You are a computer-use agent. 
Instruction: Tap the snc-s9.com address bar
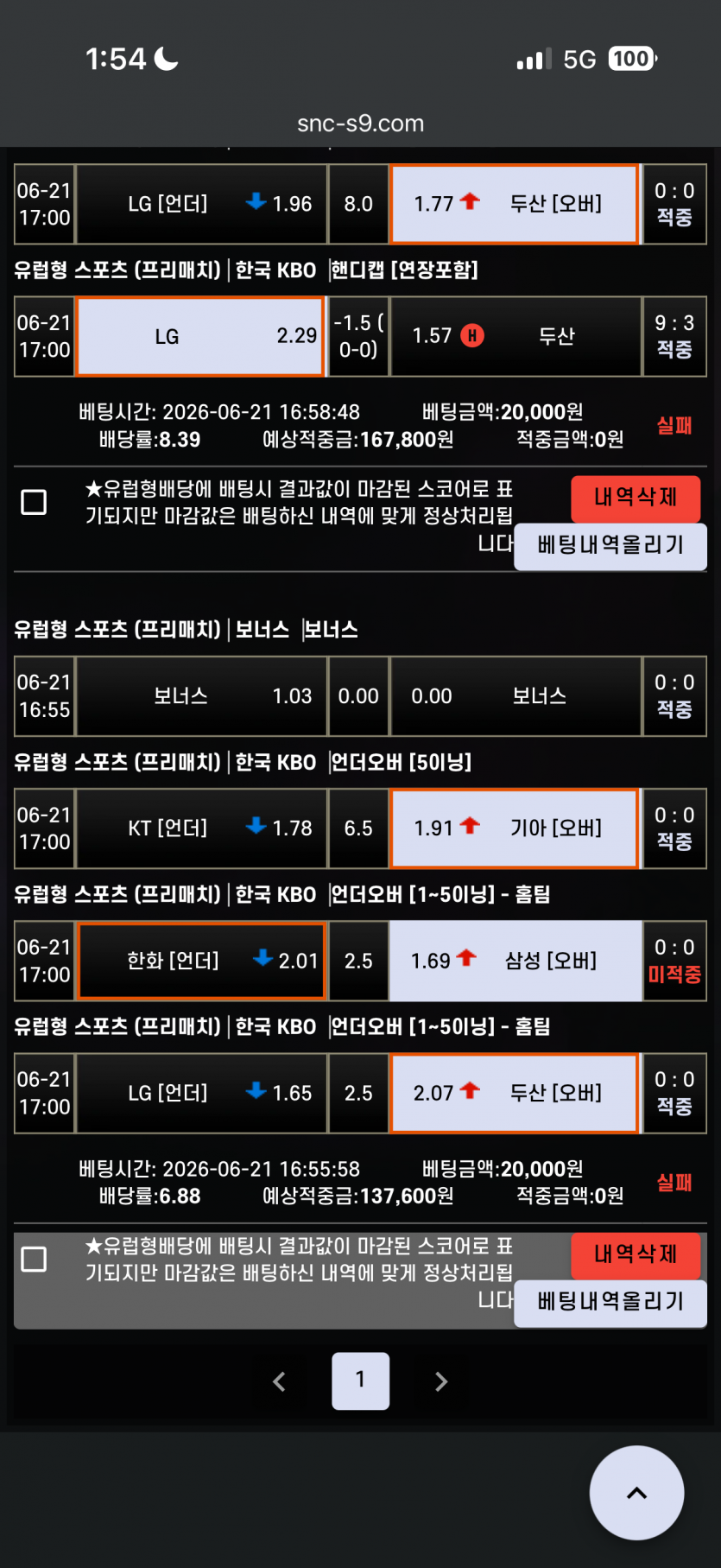(360, 124)
